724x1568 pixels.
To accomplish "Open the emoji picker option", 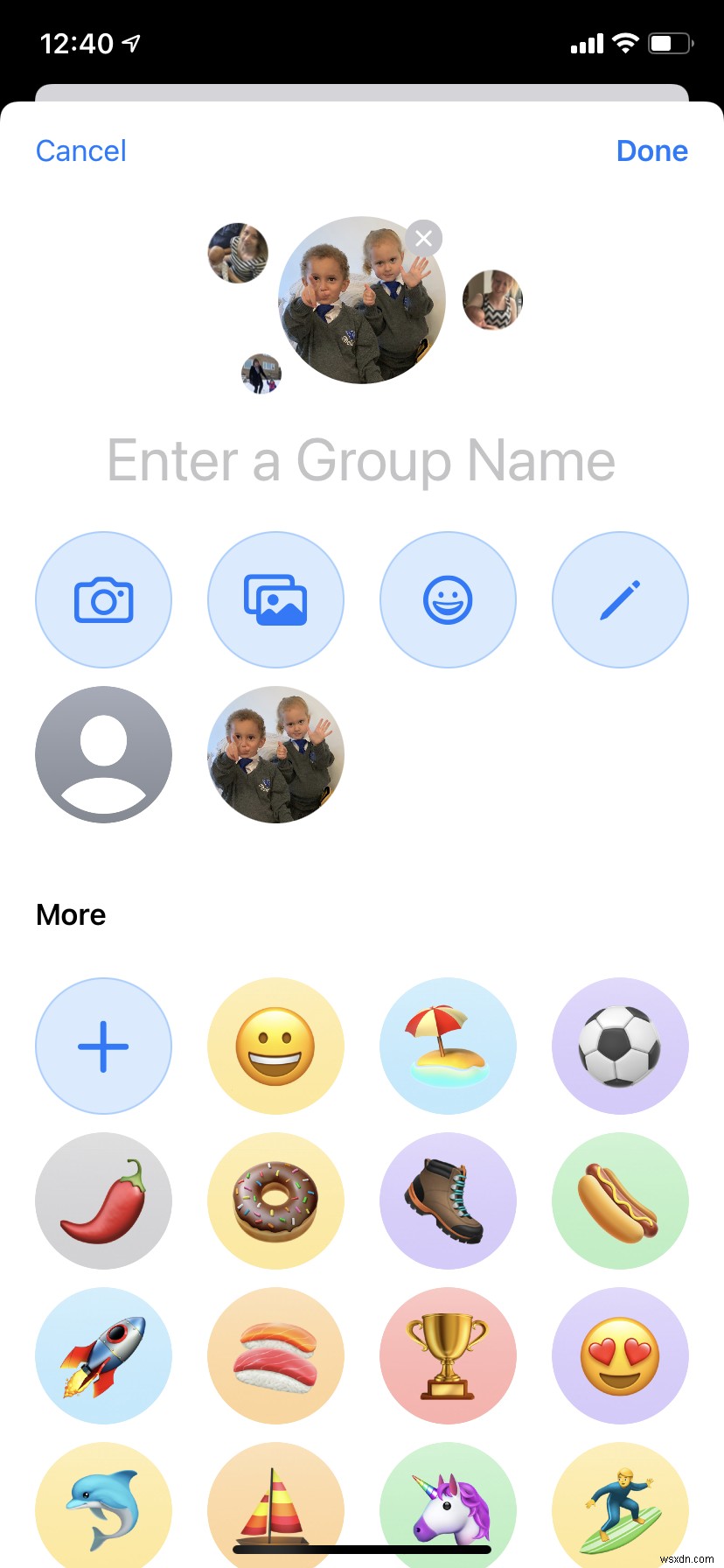I will click(448, 600).
